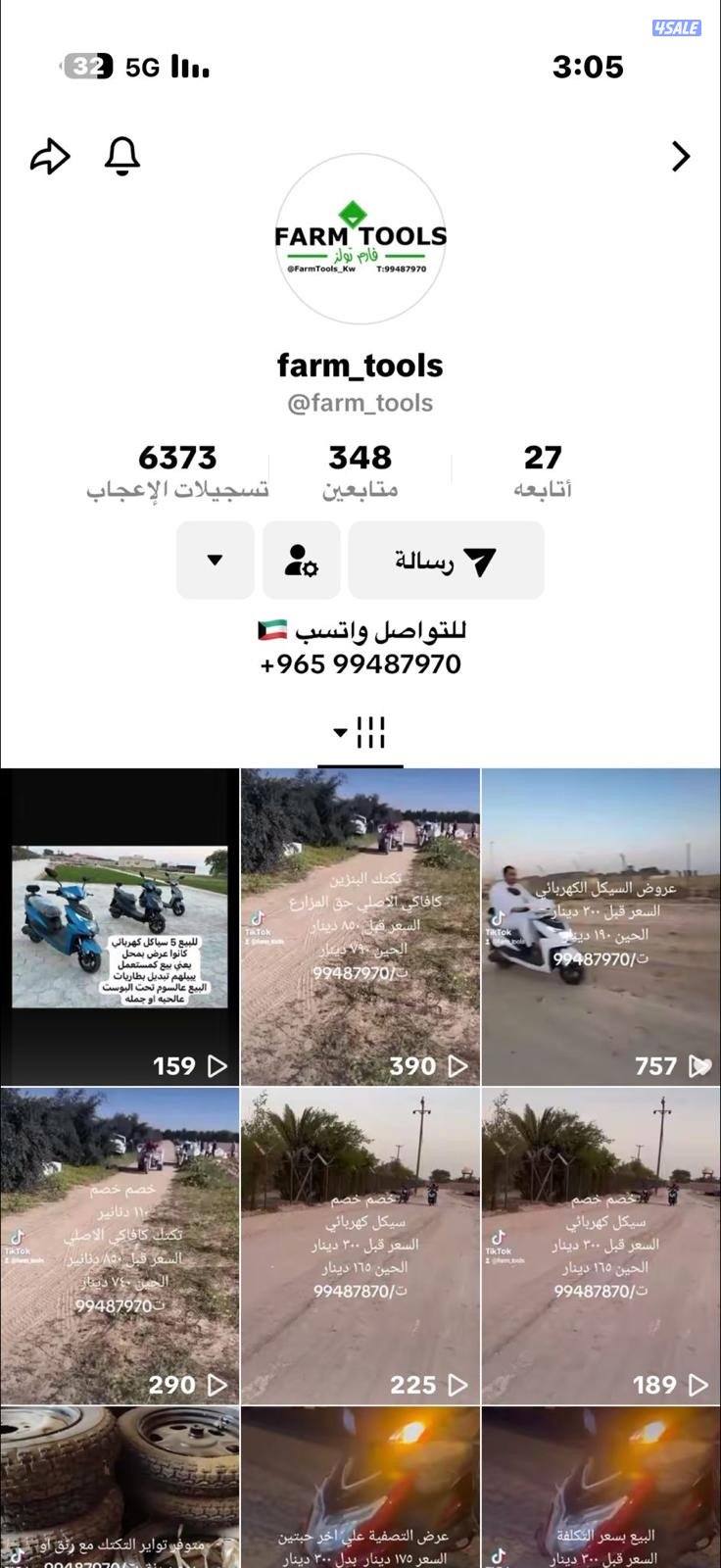The height and width of the screenshot is (1568, 721).
Task: Tap the right chevron navigation icon
Action: click(681, 156)
